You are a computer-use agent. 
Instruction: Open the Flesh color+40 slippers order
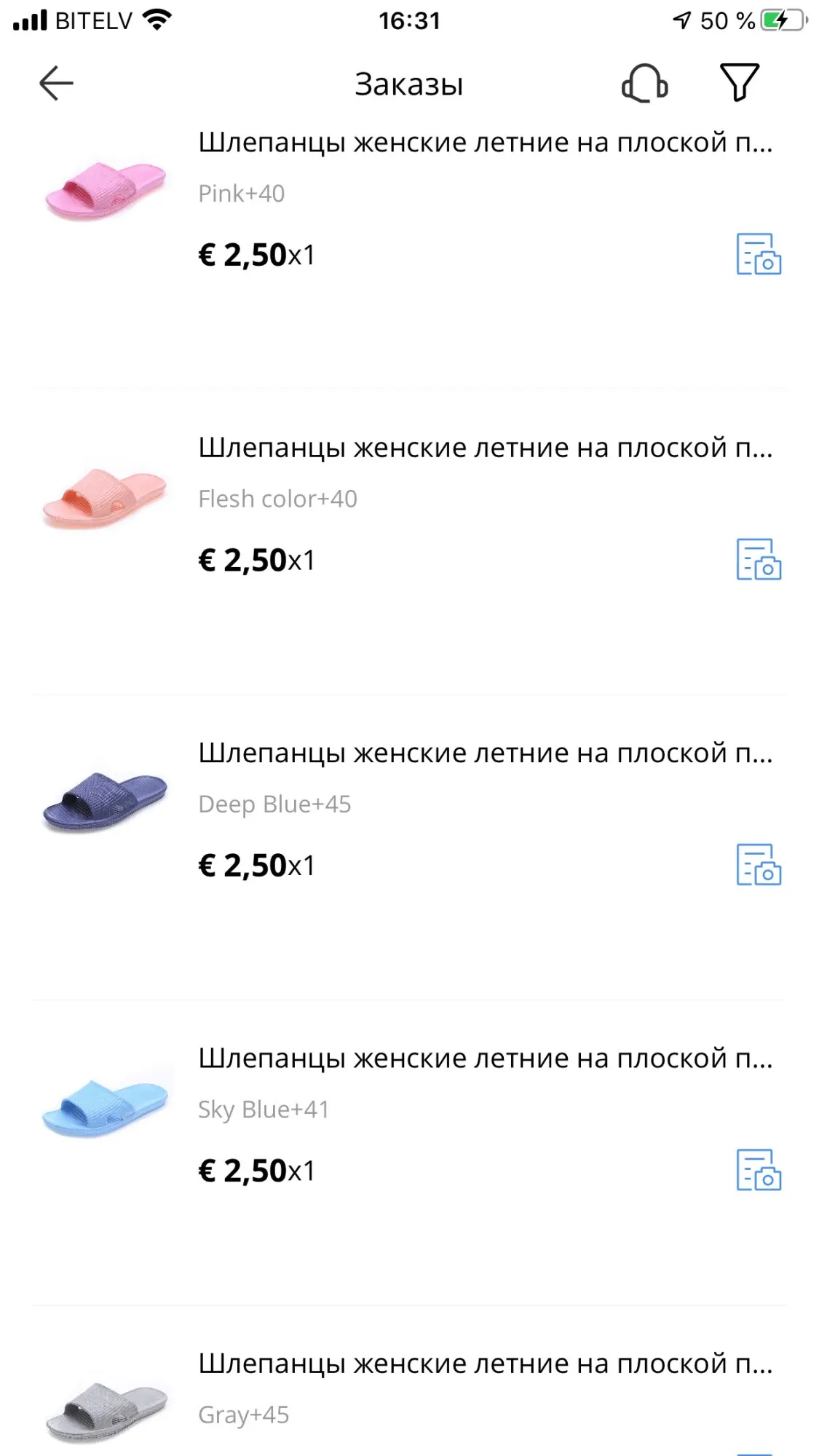point(484,448)
